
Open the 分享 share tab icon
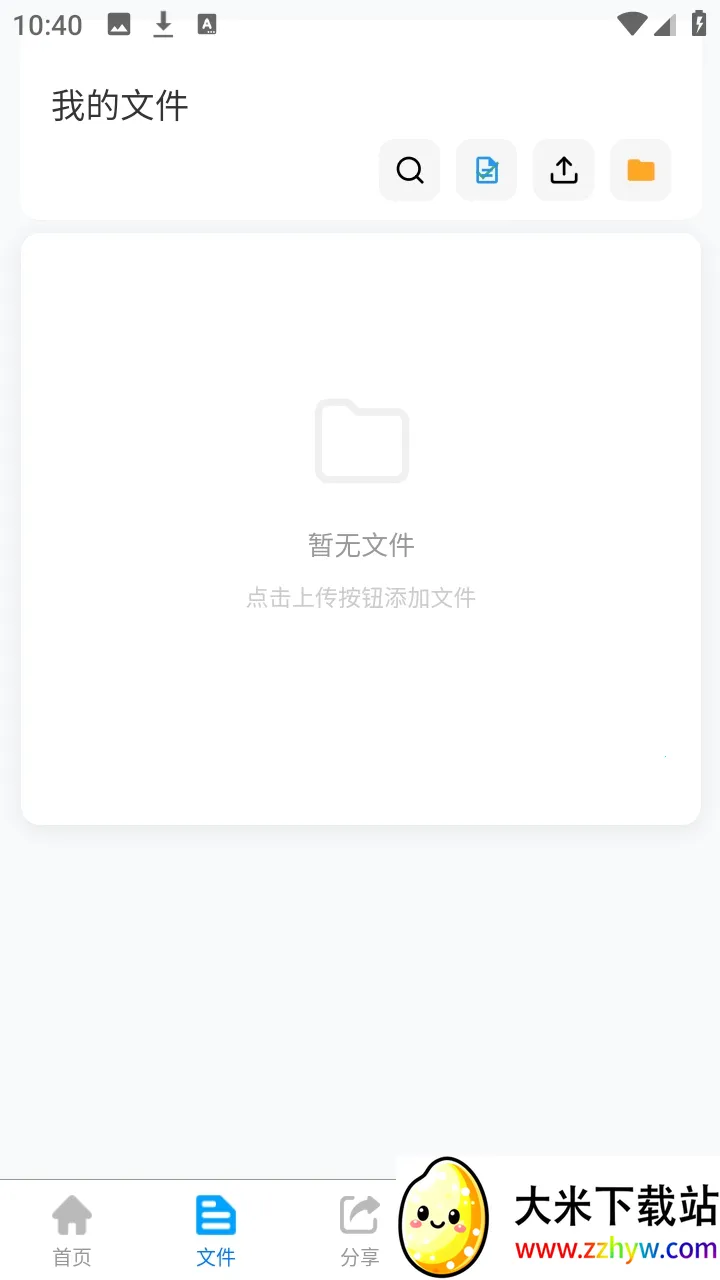[x=359, y=1213]
